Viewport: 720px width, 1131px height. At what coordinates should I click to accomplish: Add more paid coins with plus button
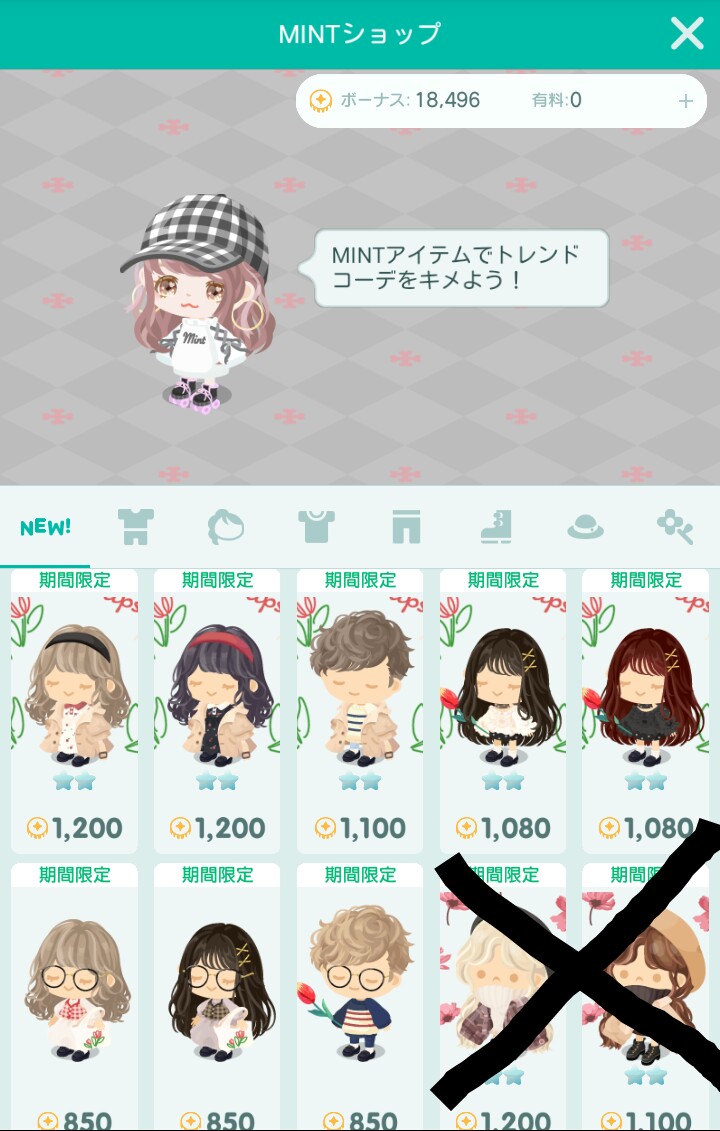click(686, 101)
